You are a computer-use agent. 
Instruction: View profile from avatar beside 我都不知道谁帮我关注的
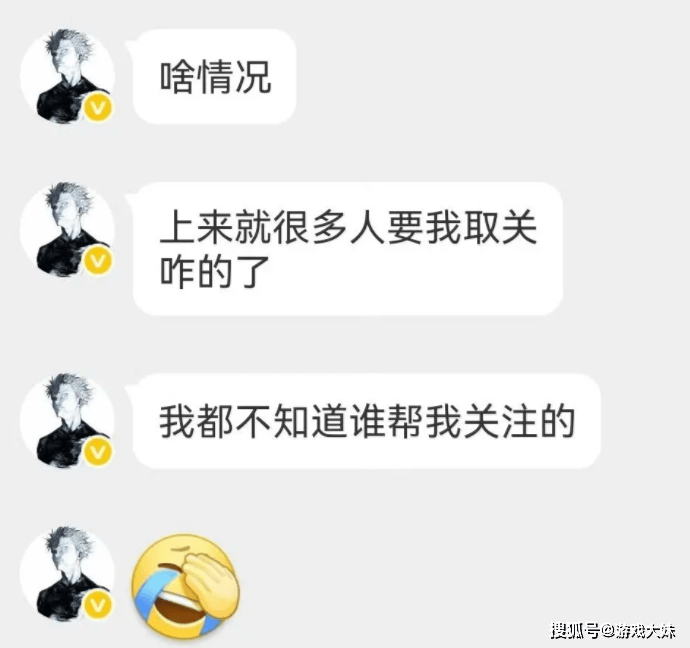pos(68,421)
